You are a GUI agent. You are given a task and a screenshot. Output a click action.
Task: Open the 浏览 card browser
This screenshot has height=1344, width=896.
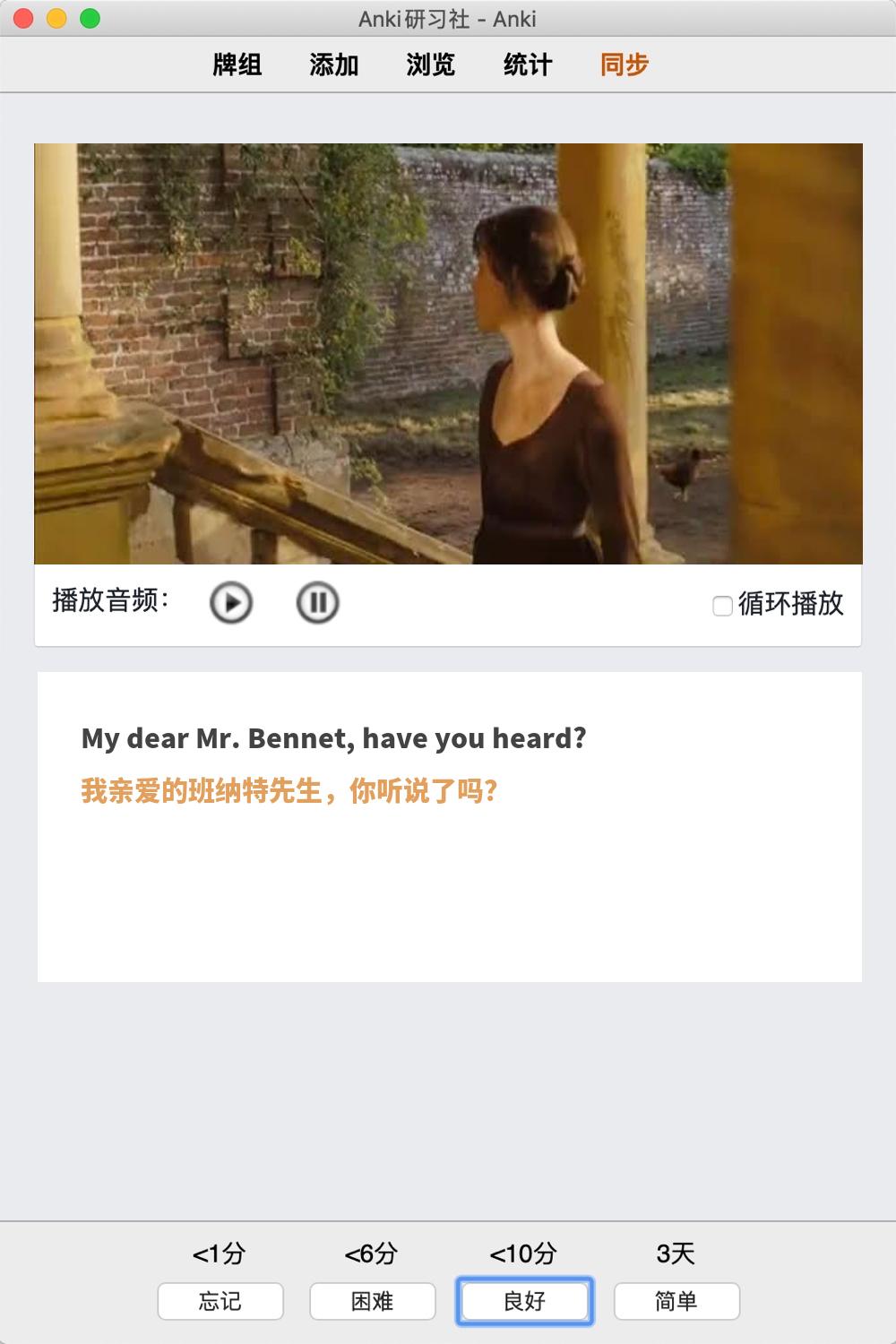431,65
